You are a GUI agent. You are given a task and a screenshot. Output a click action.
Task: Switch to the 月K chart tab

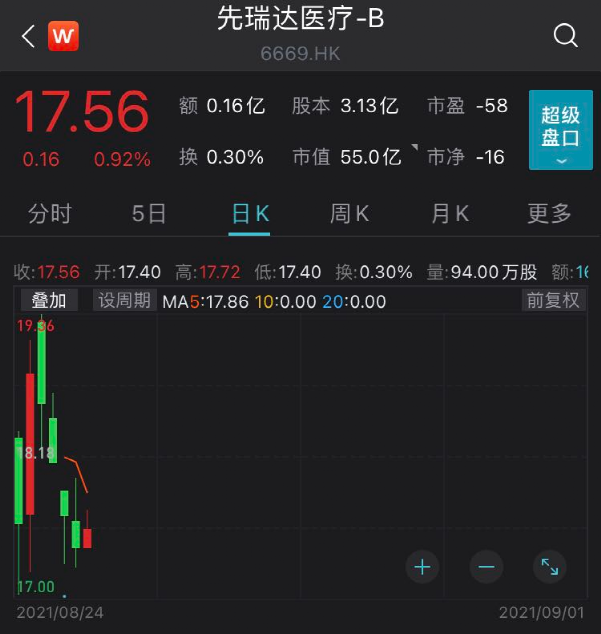tap(449, 213)
